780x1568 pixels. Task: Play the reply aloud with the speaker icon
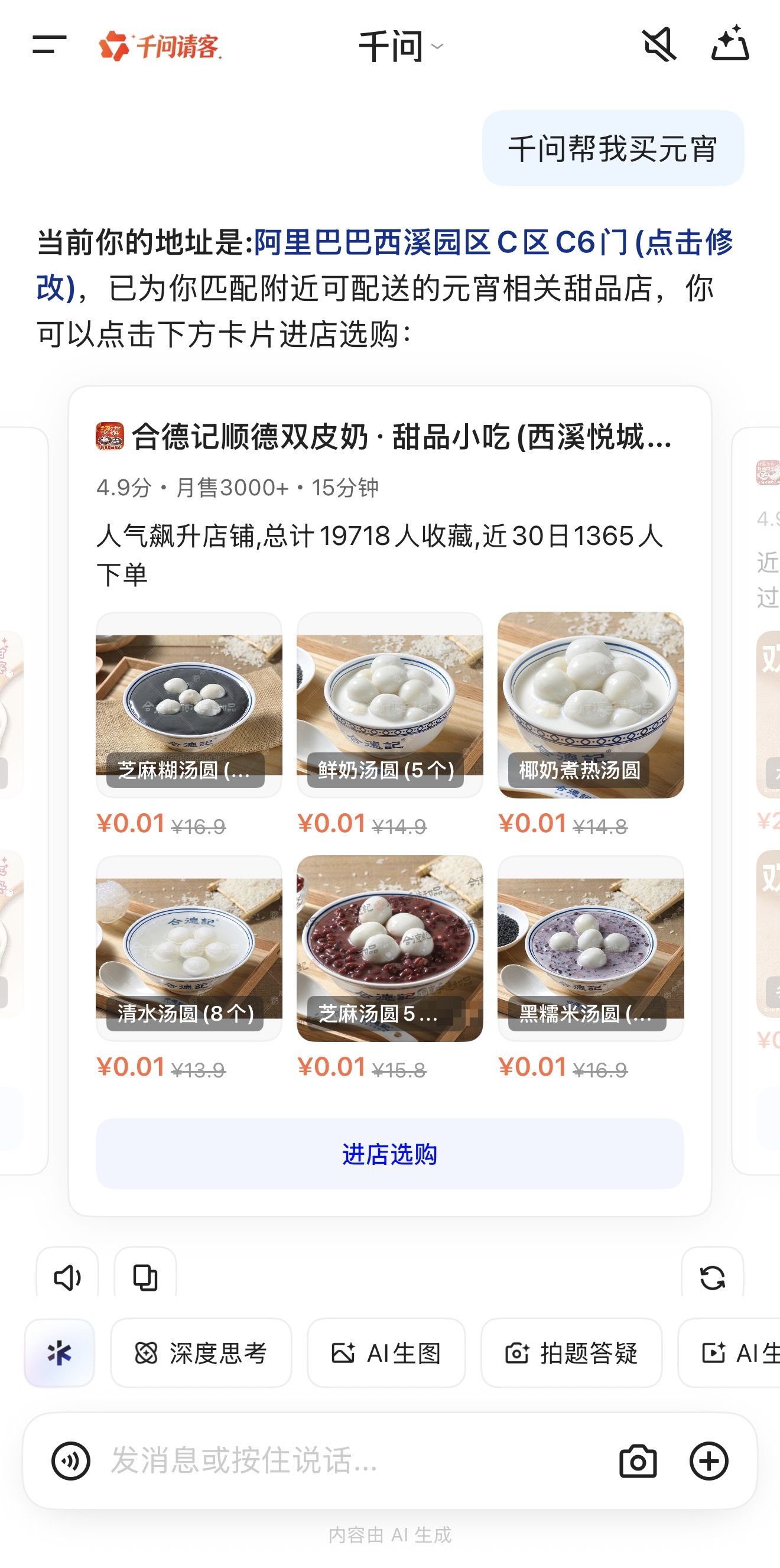pyautogui.click(x=68, y=1277)
